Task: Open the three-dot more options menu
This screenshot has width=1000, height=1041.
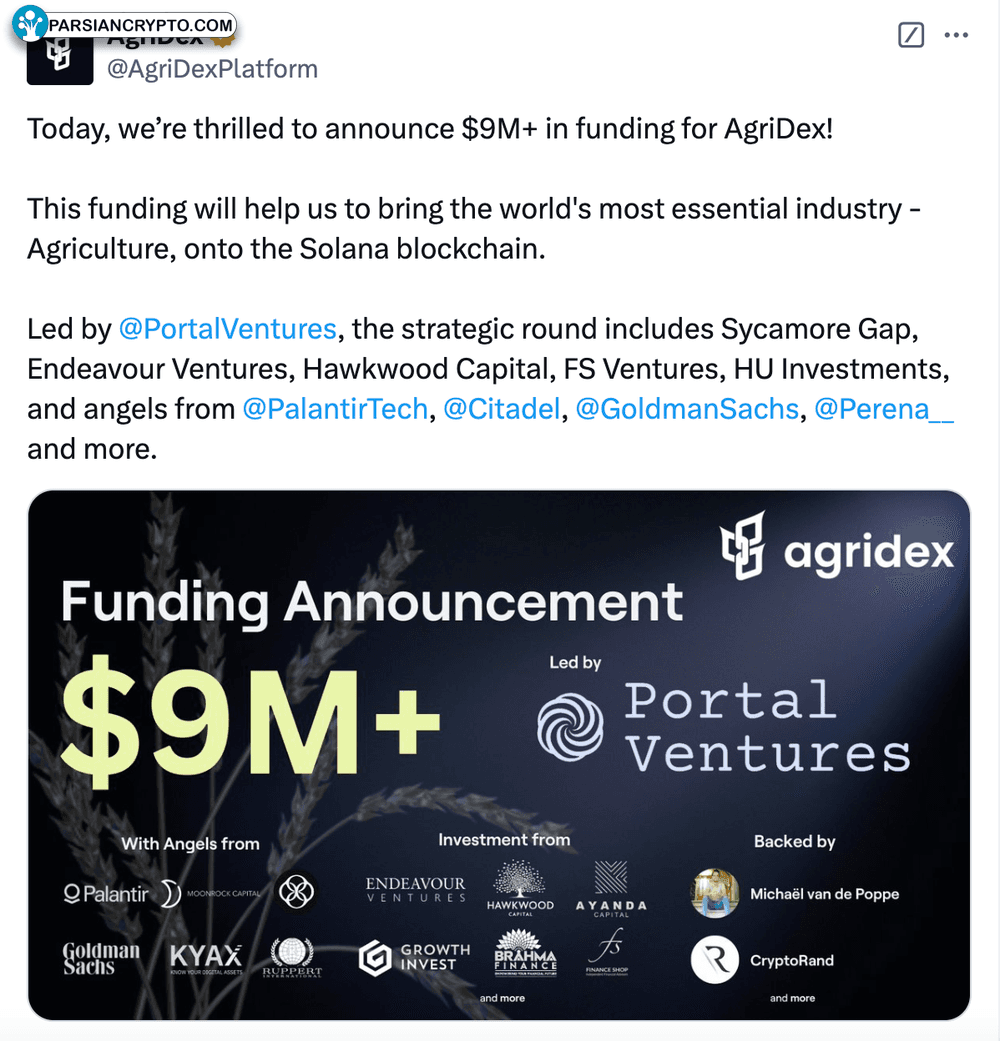Action: (x=956, y=35)
